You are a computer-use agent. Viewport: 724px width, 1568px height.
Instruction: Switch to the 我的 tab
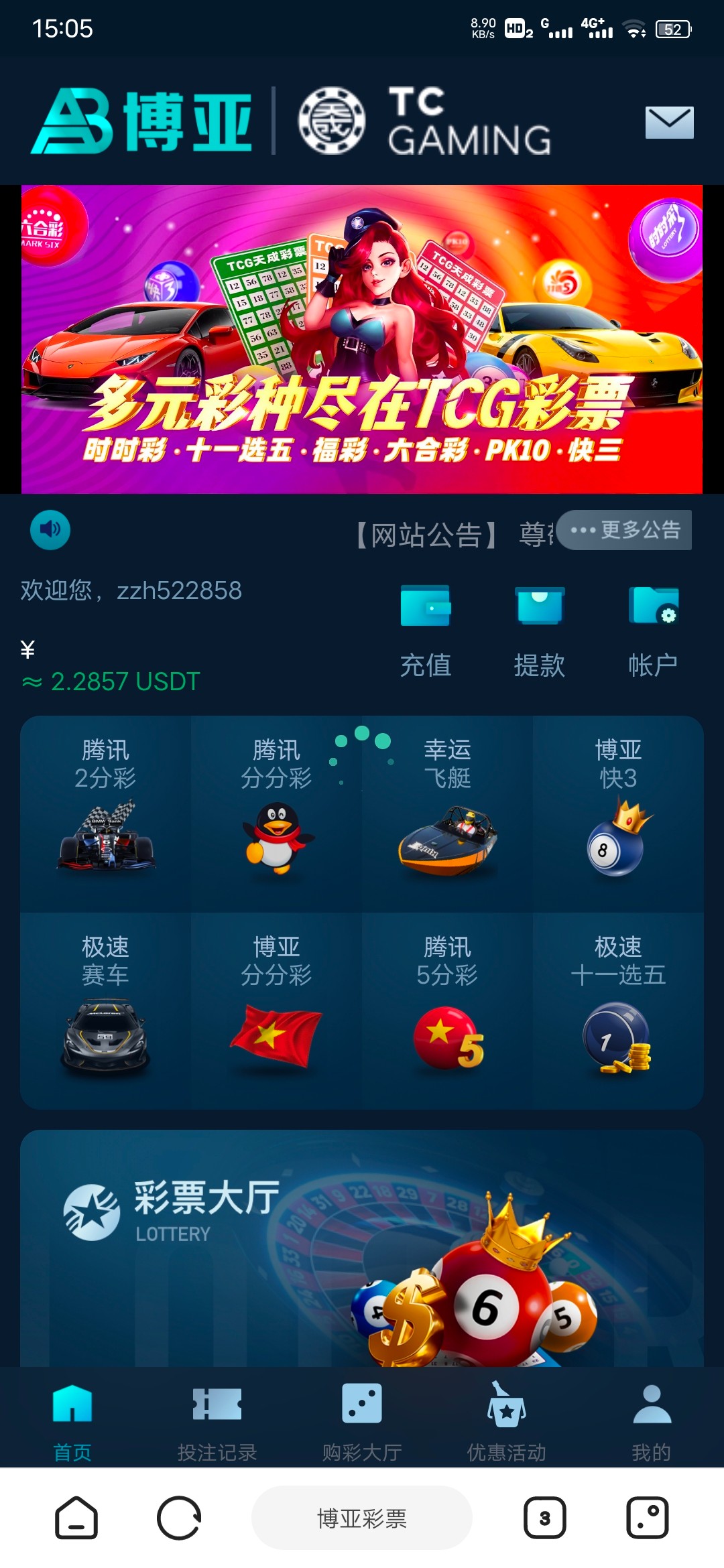click(x=651, y=1422)
